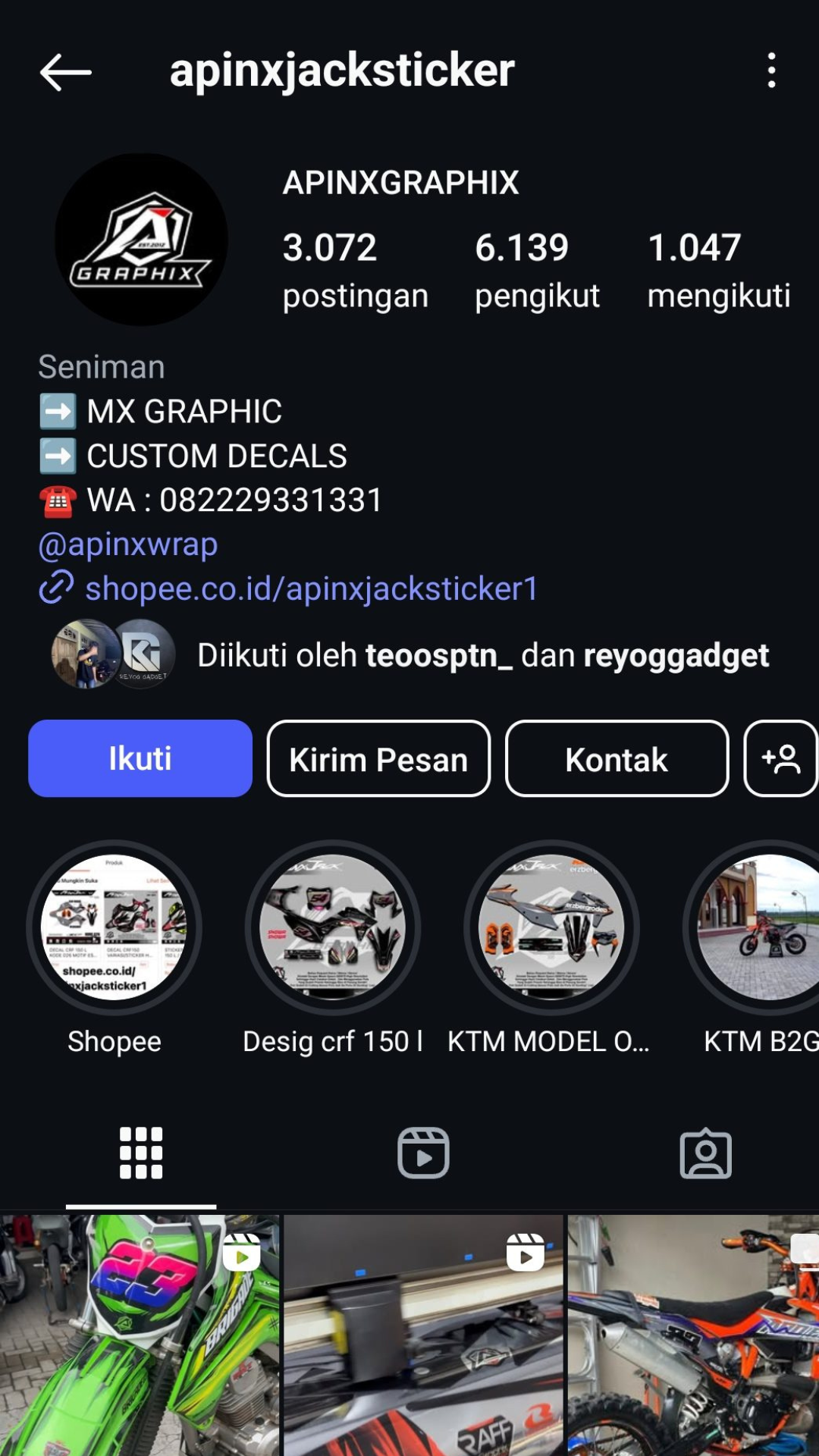This screenshot has width=819, height=1456.
Task: Go back using the arrow icon
Action: click(x=65, y=72)
